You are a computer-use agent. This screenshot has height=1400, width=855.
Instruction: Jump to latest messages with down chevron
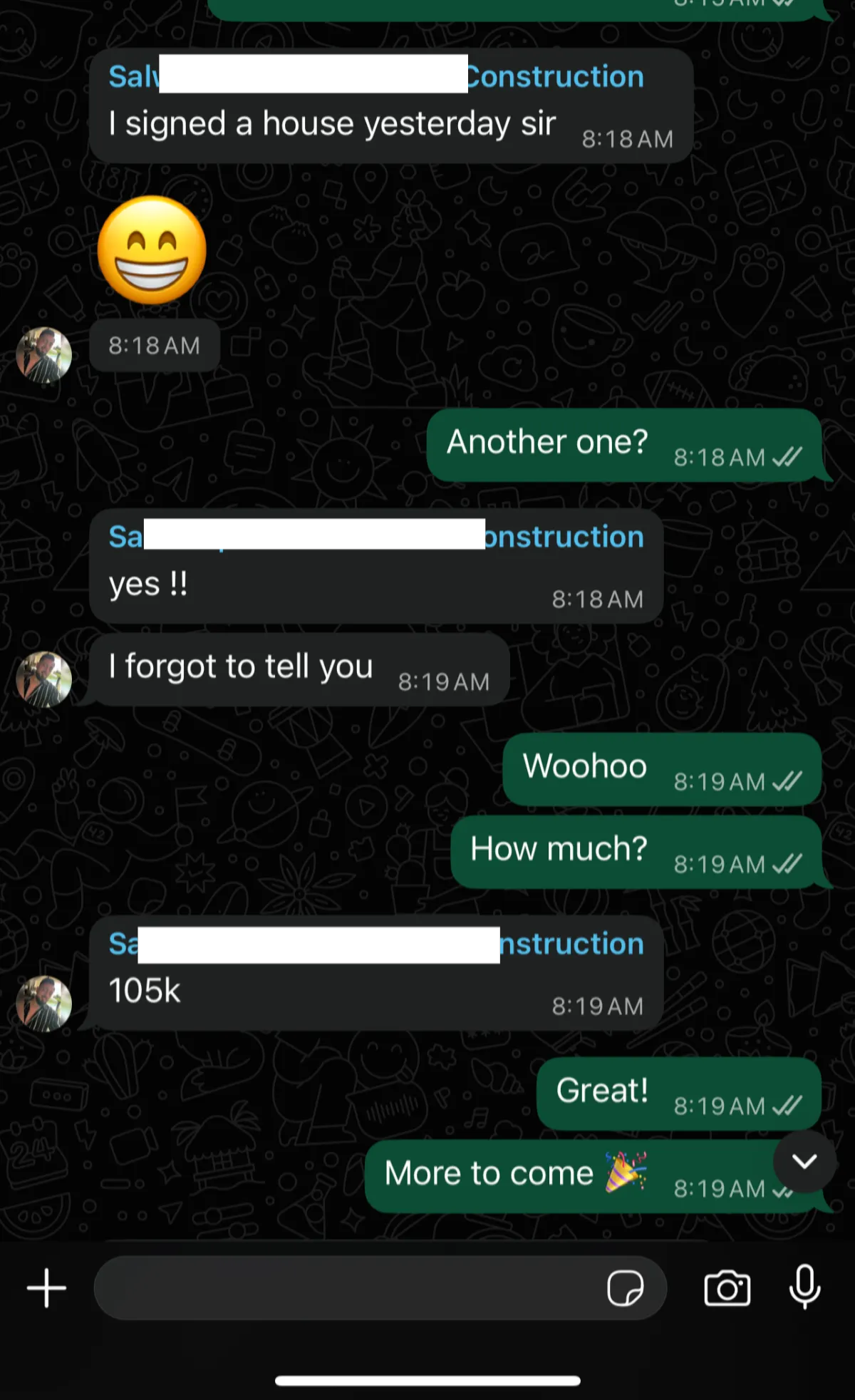(x=804, y=1161)
